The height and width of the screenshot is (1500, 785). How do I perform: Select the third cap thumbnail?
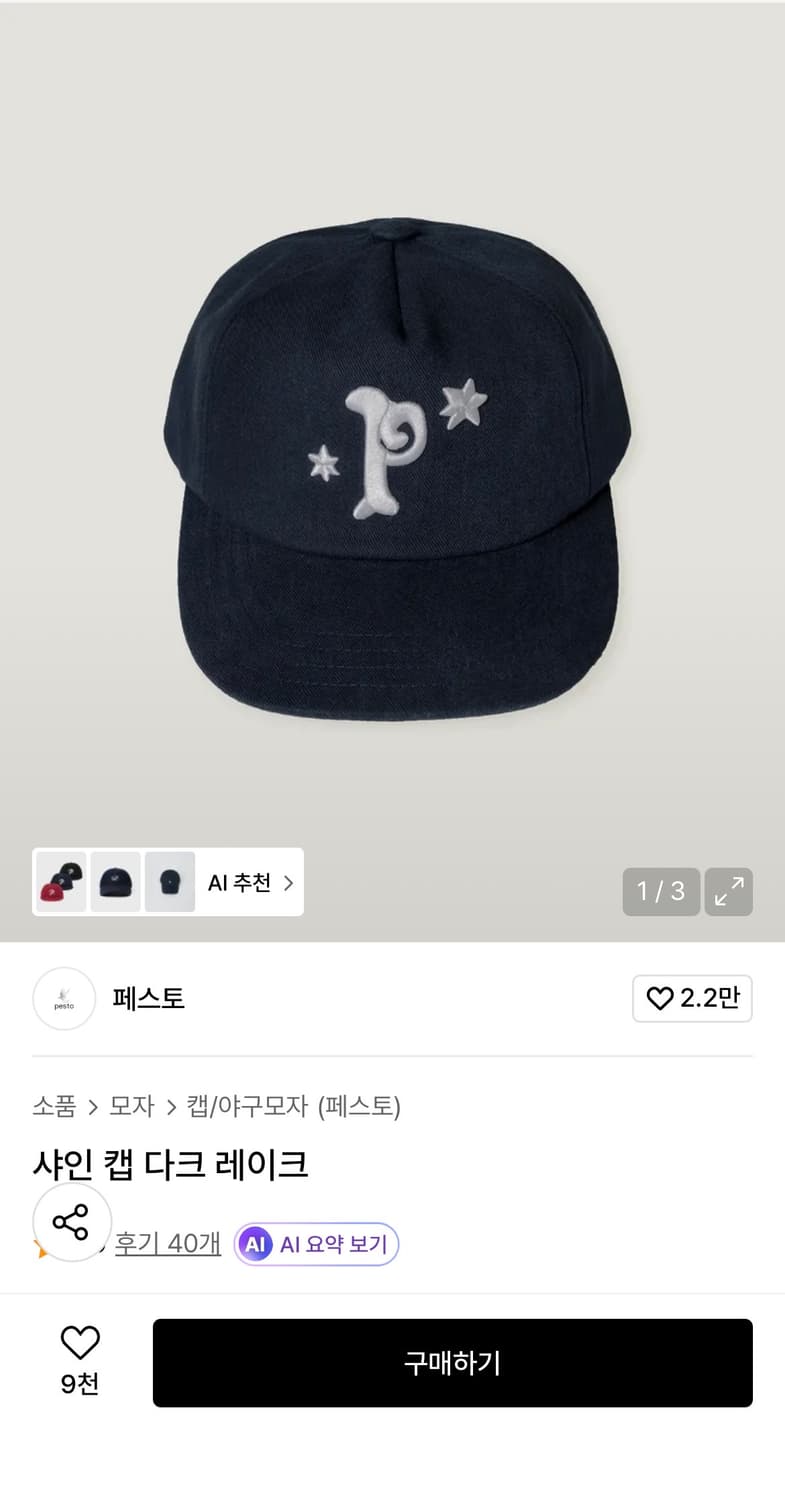coord(169,883)
